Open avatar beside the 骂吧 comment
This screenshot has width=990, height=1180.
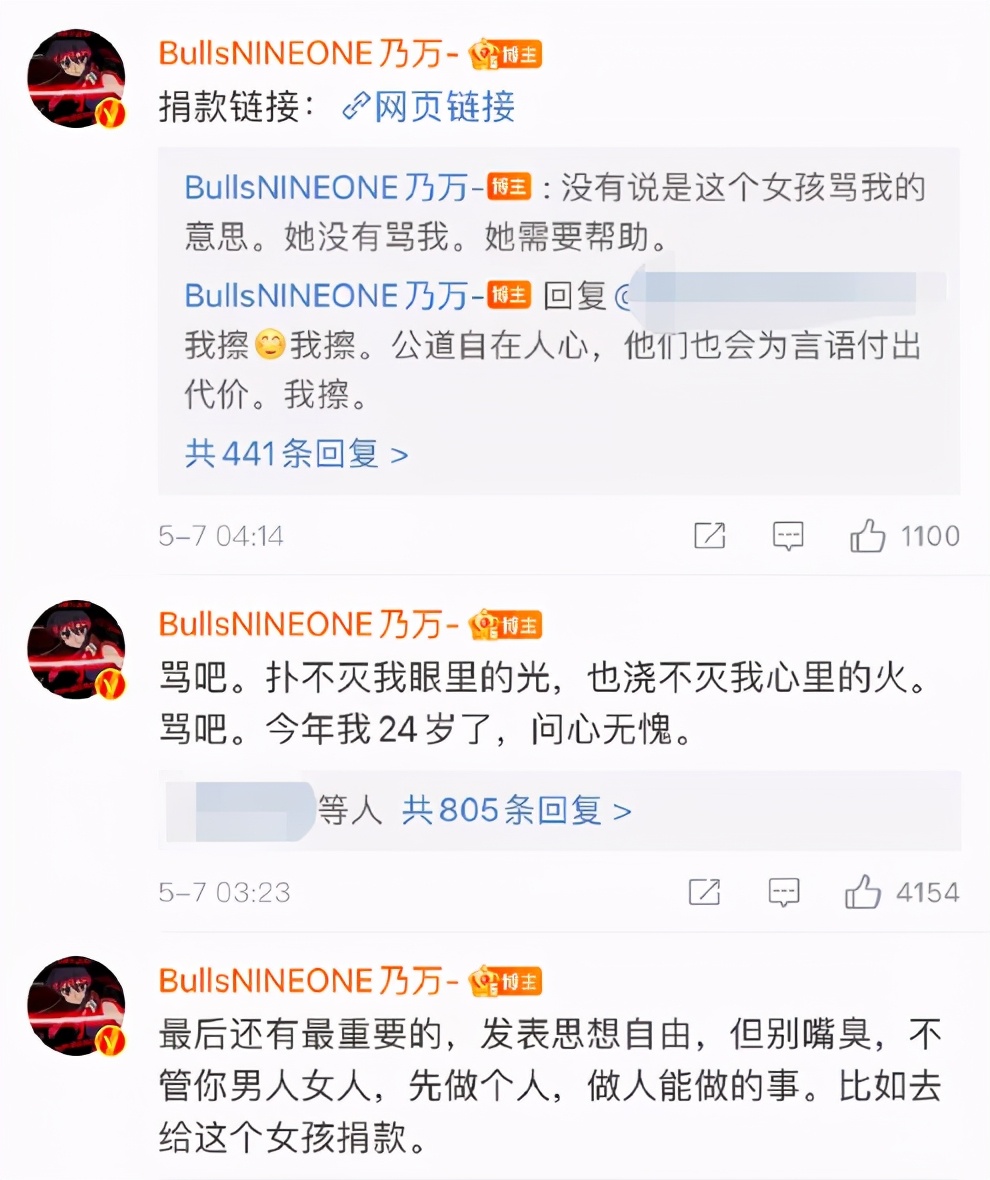pyautogui.click(x=76, y=649)
